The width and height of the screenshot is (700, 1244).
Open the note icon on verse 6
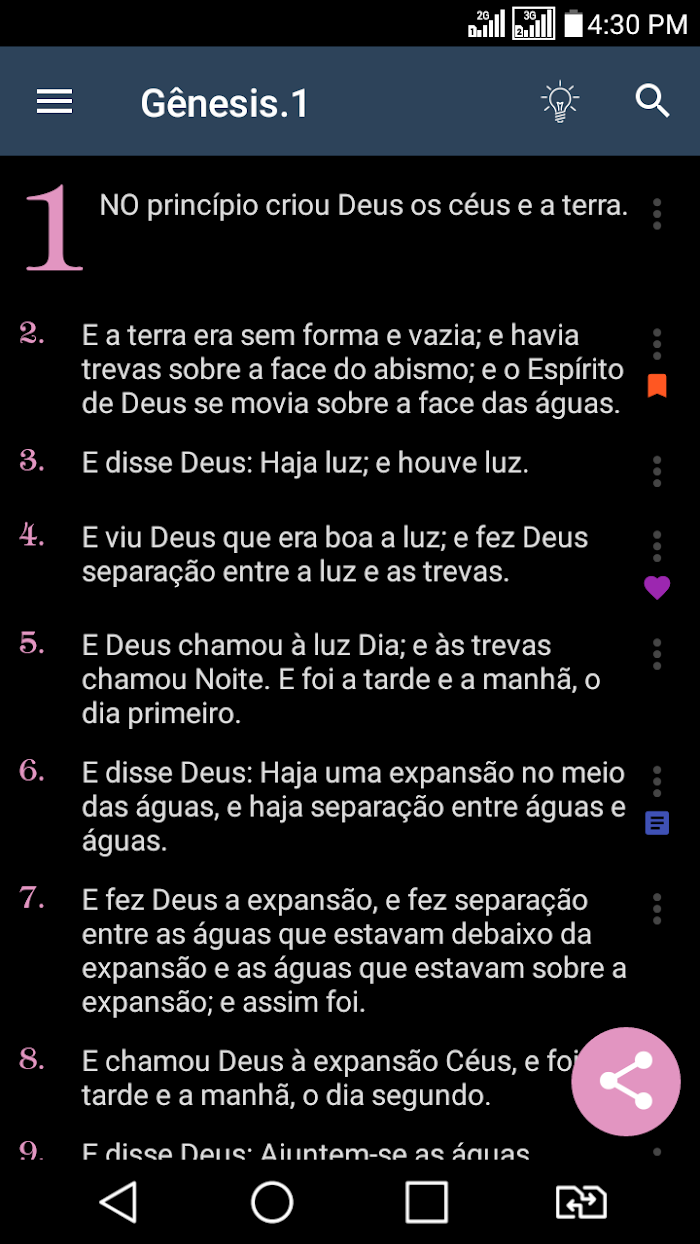coord(657,823)
